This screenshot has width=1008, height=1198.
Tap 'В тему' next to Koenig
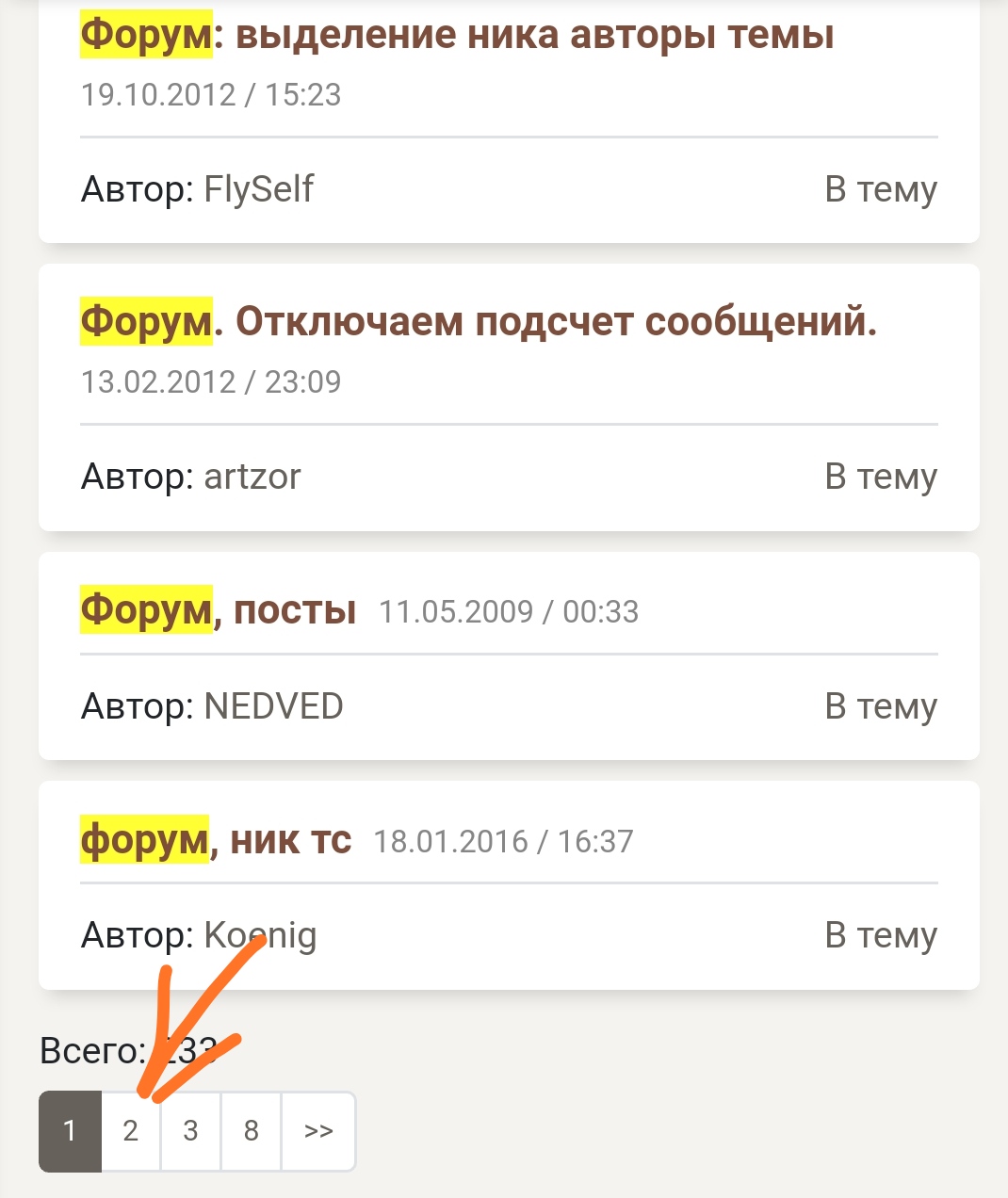(x=881, y=935)
